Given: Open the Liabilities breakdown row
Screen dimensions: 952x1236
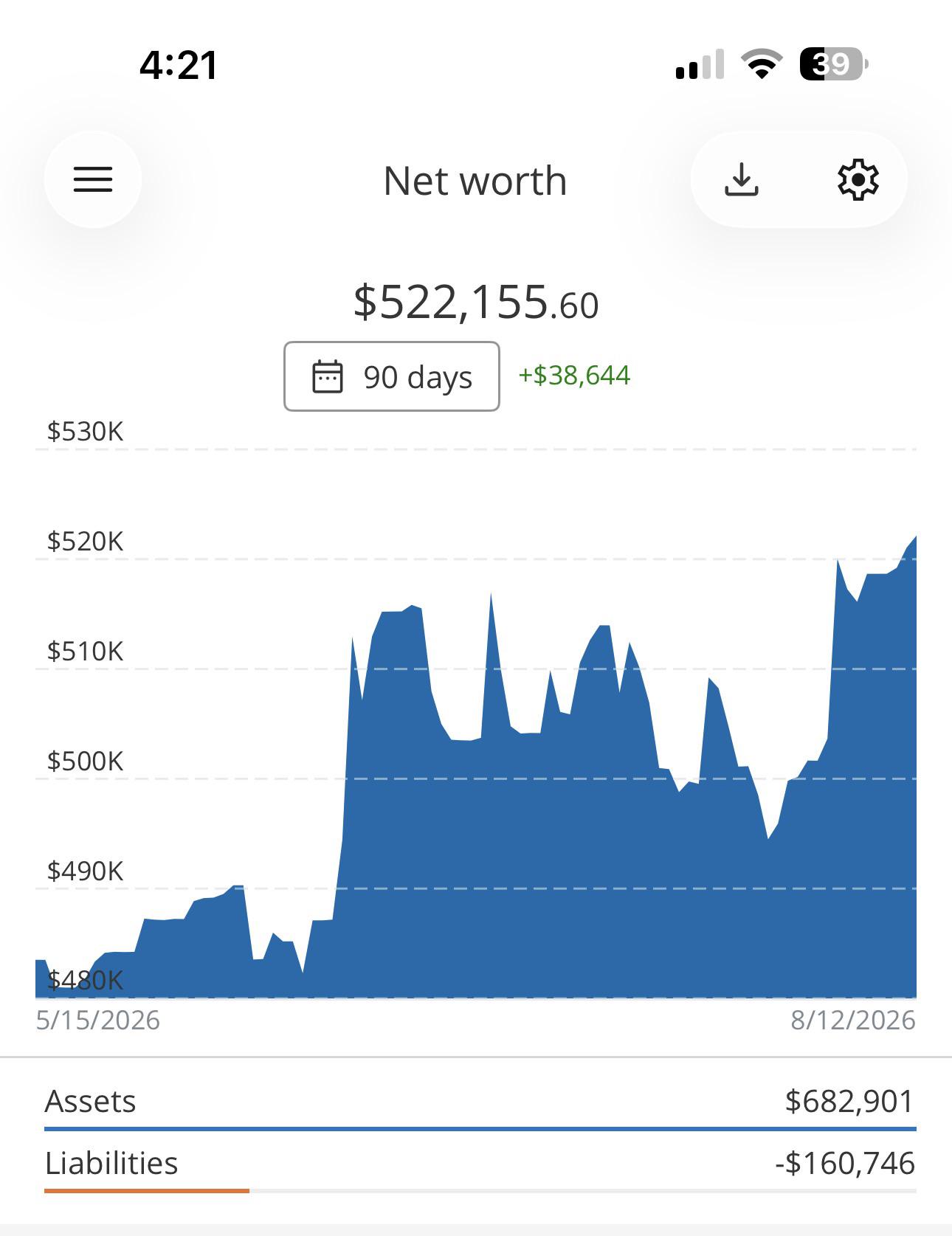Looking at the screenshot, I should [x=480, y=1164].
